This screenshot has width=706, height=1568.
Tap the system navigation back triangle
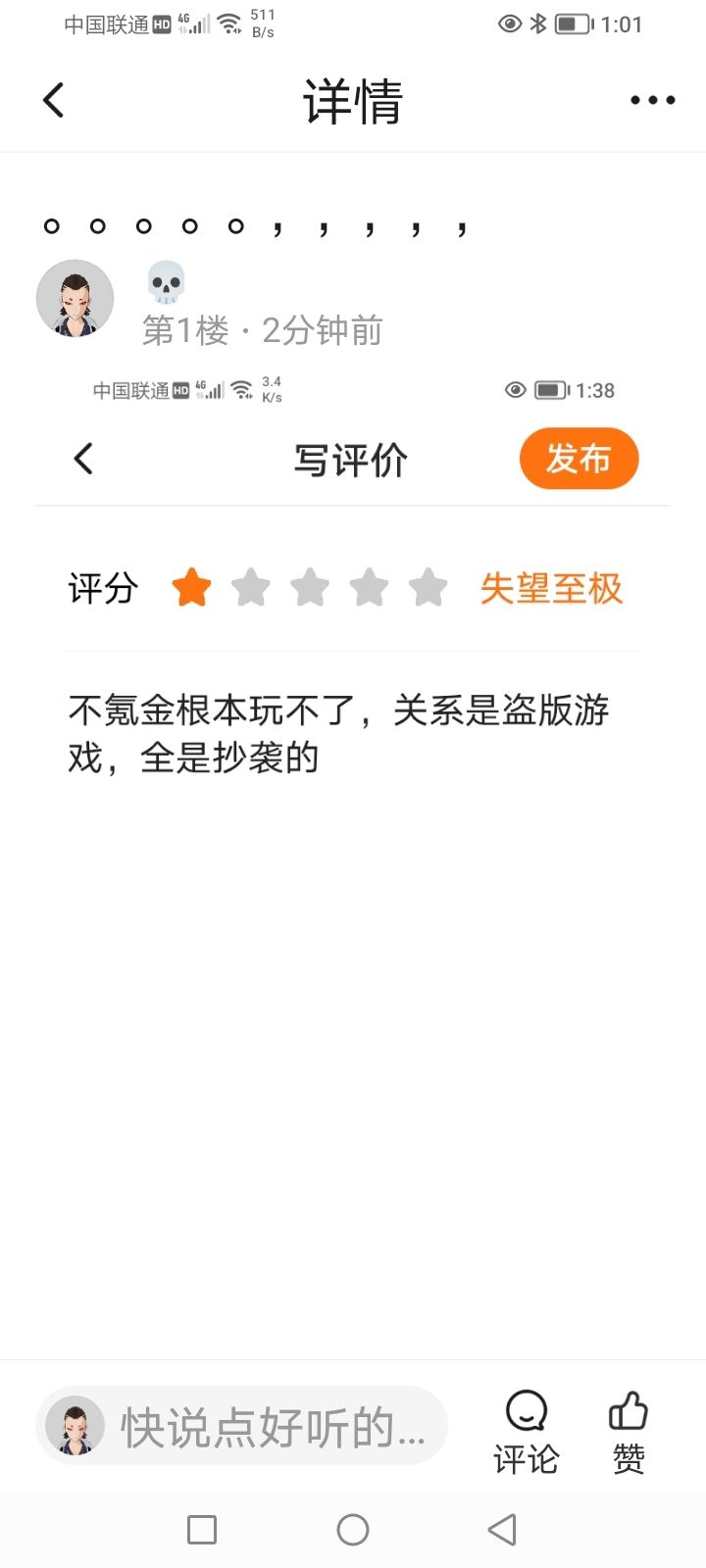click(x=502, y=1530)
